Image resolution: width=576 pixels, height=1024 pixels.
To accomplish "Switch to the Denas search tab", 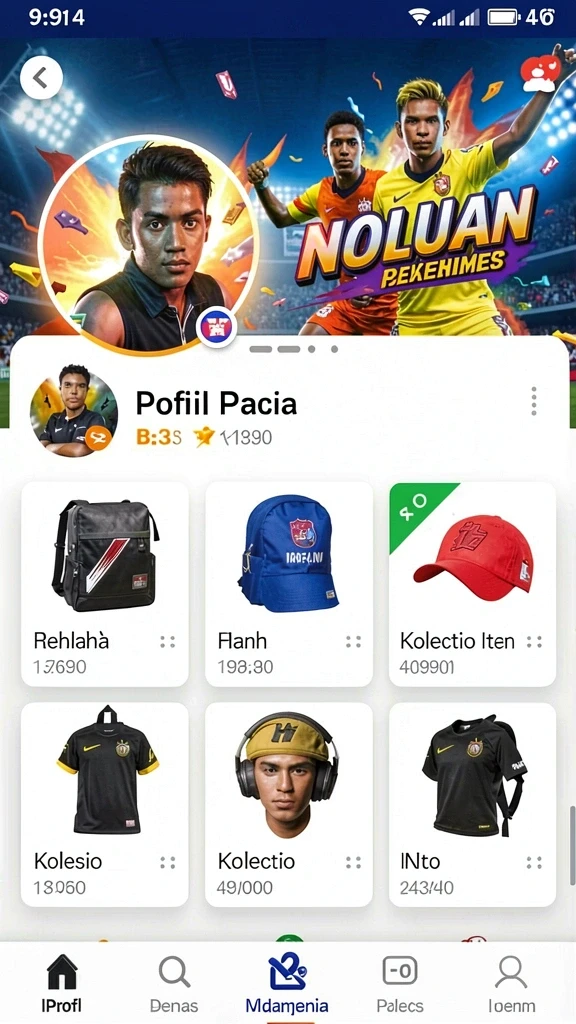I will [x=174, y=983].
